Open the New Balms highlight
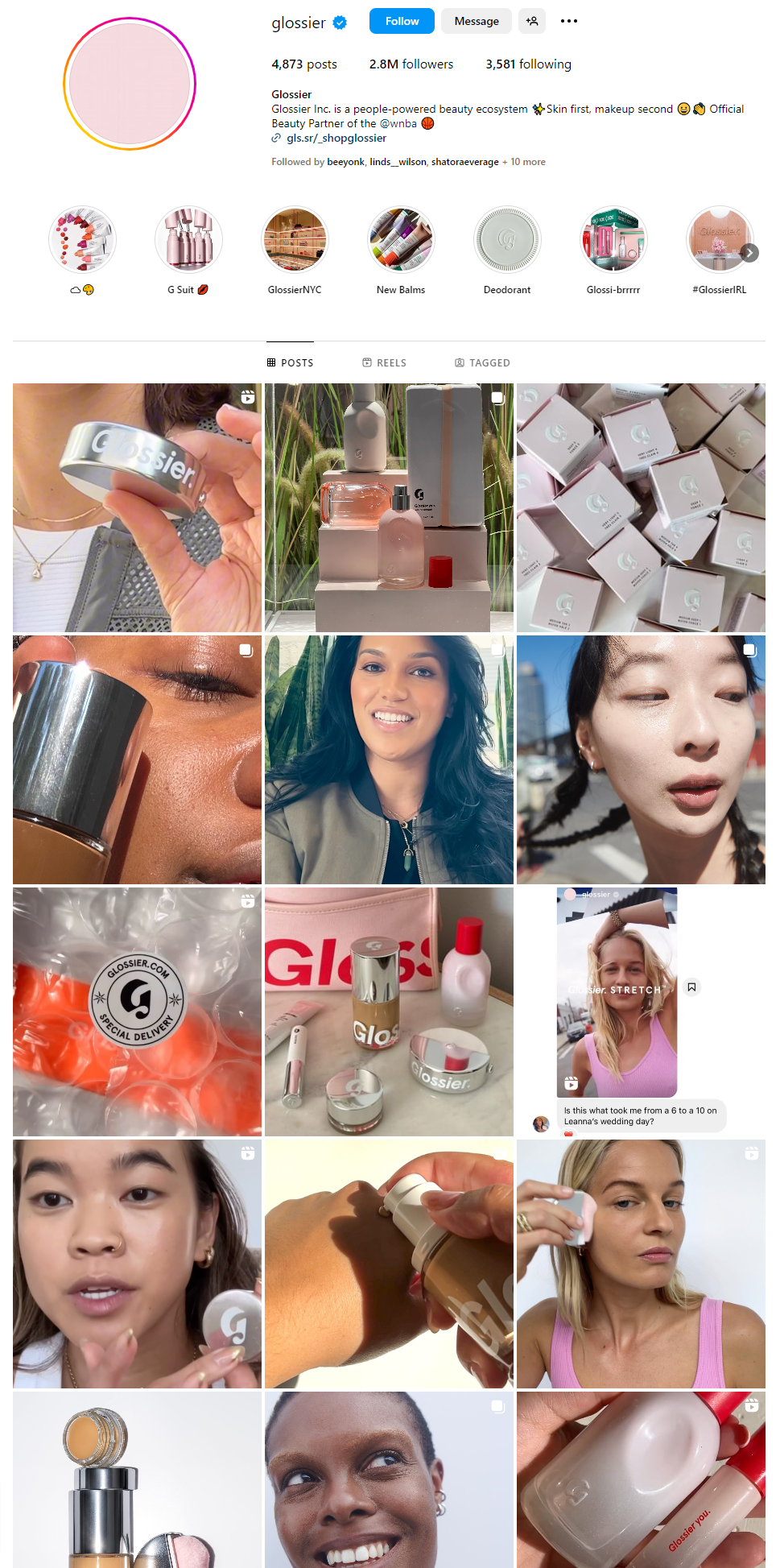780x1568 pixels. click(401, 240)
